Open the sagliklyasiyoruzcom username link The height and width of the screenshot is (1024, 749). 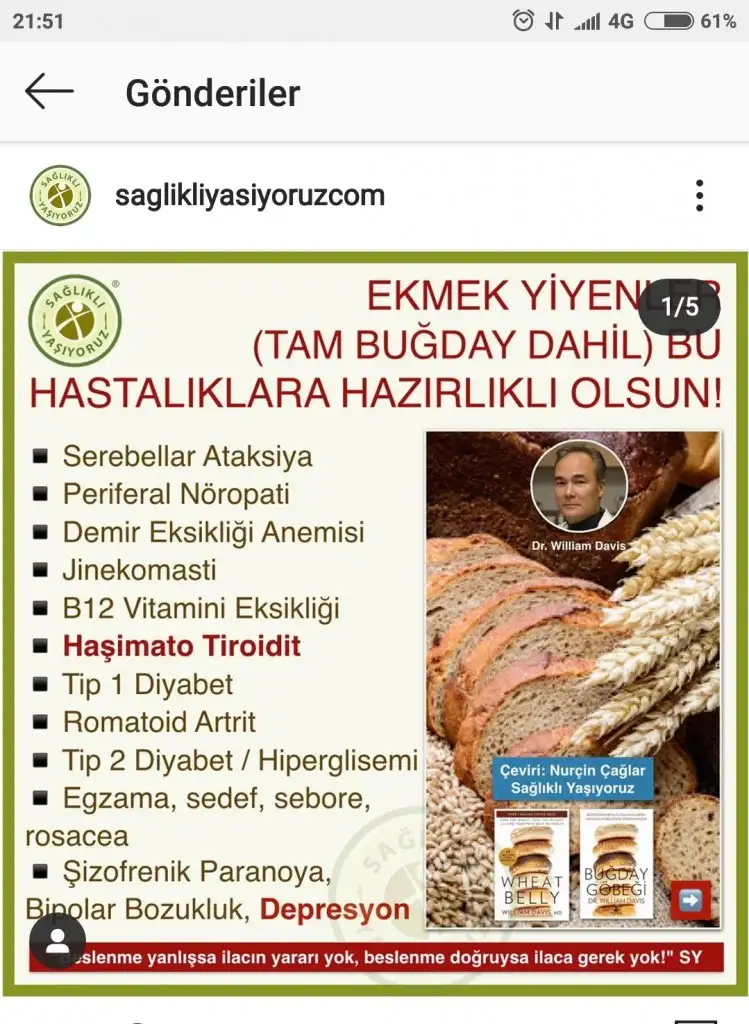tap(249, 195)
